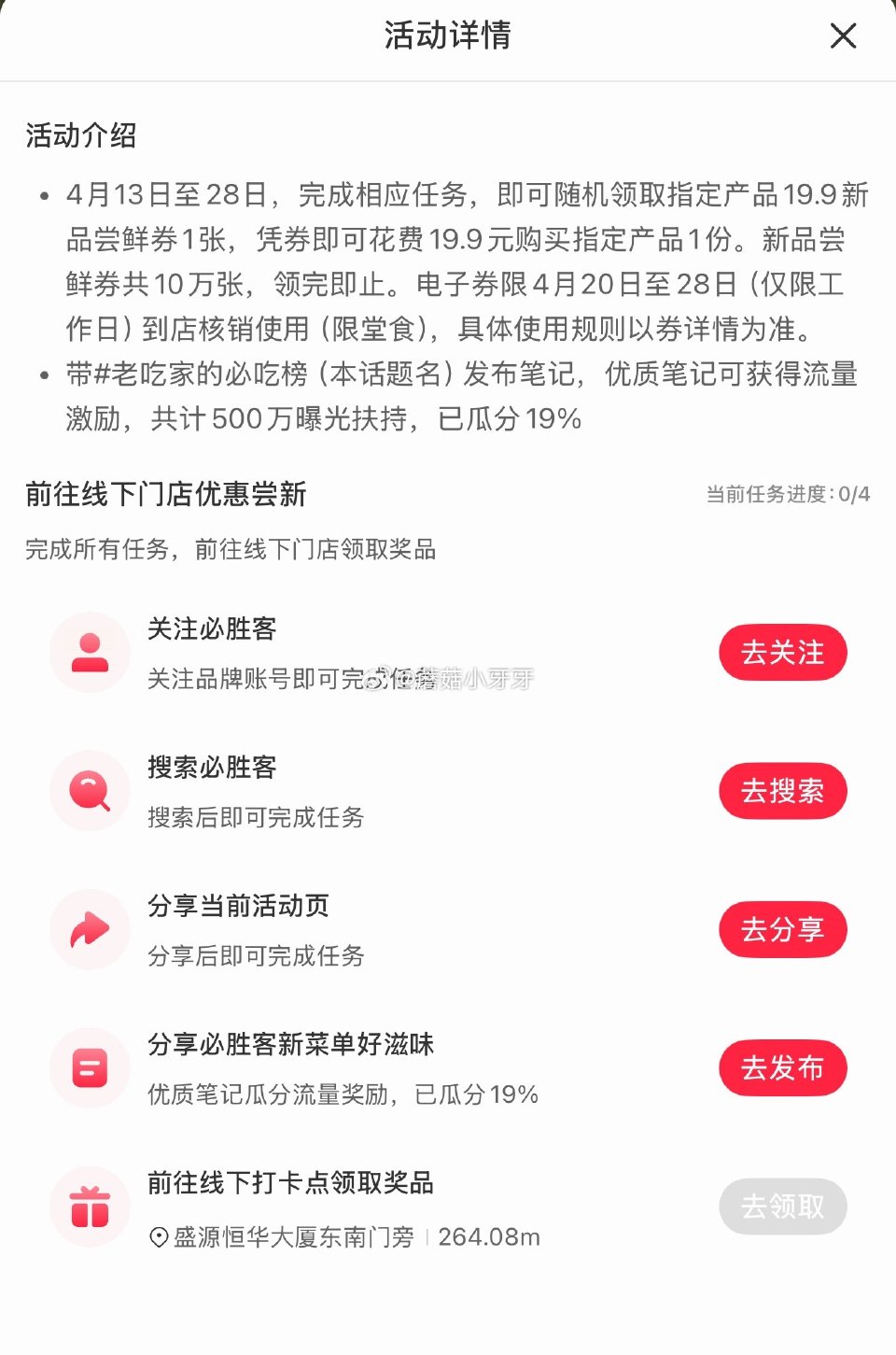Tap the gift box icon for 前往线下打卡点领取奖品
The width and height of the screenshot is (896, 1355).
[x=90, y=1206]
